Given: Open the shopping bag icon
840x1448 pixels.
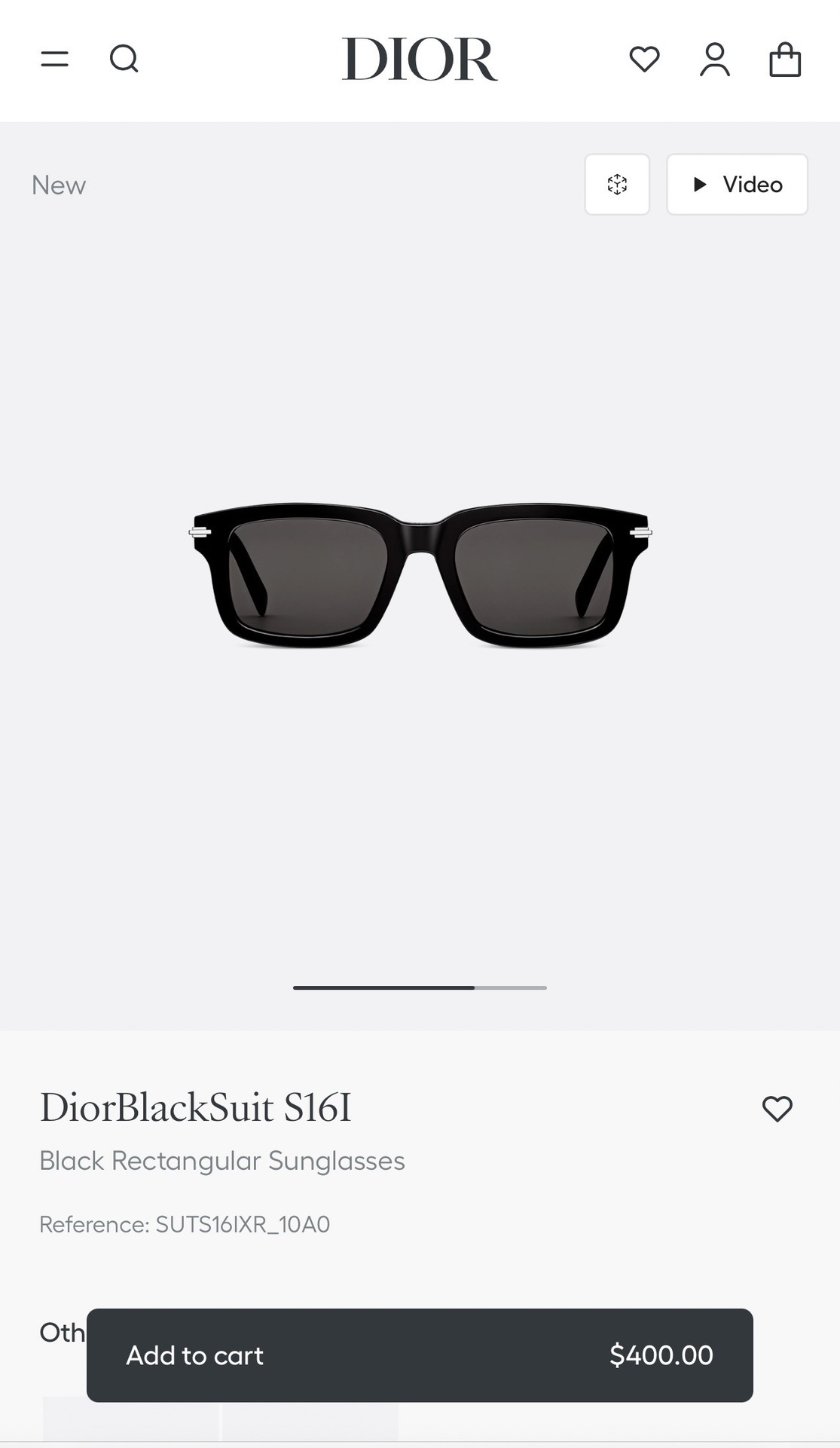Looking at the screenshot, I should point(786,60).
